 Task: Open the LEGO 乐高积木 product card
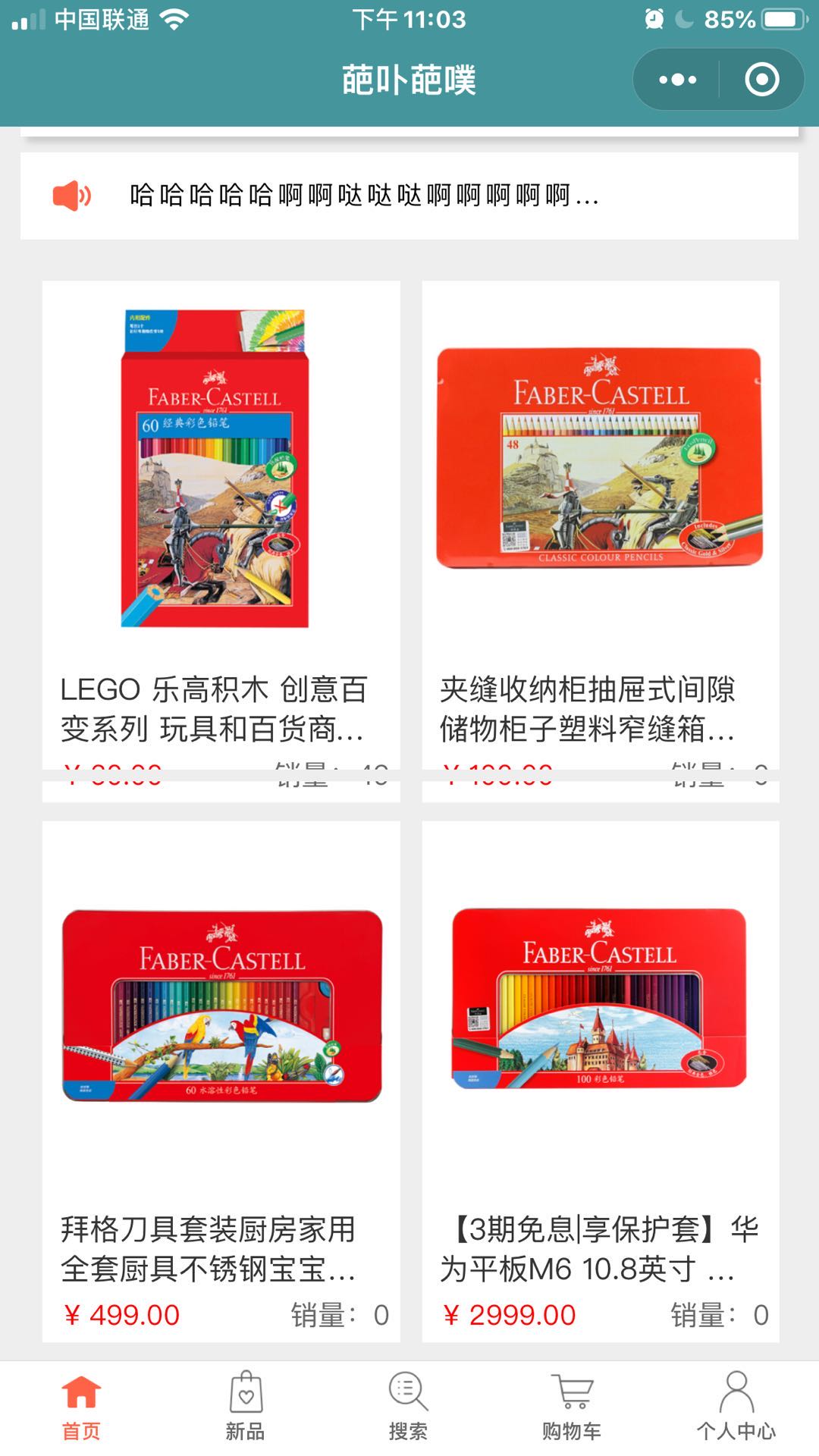click(221, 531)
